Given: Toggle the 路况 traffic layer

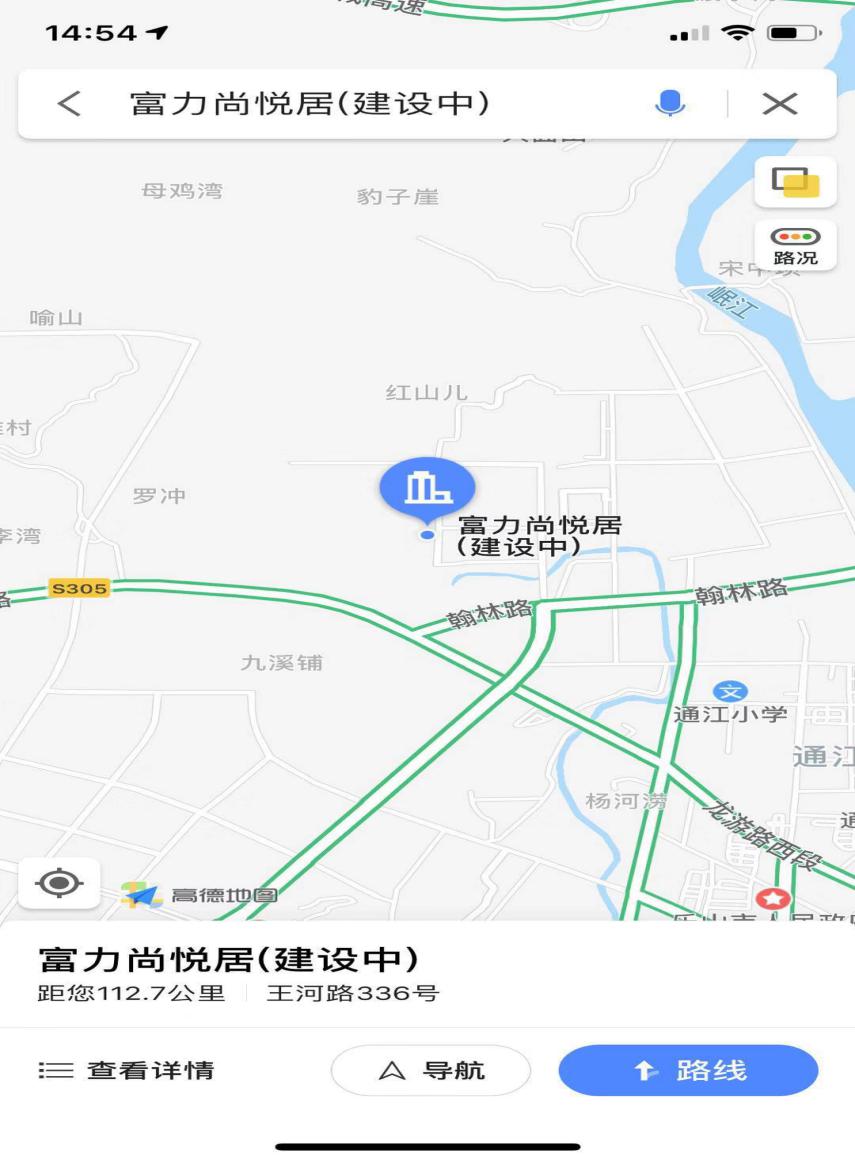Looking at the screenshot, I should tap(794, 246).
